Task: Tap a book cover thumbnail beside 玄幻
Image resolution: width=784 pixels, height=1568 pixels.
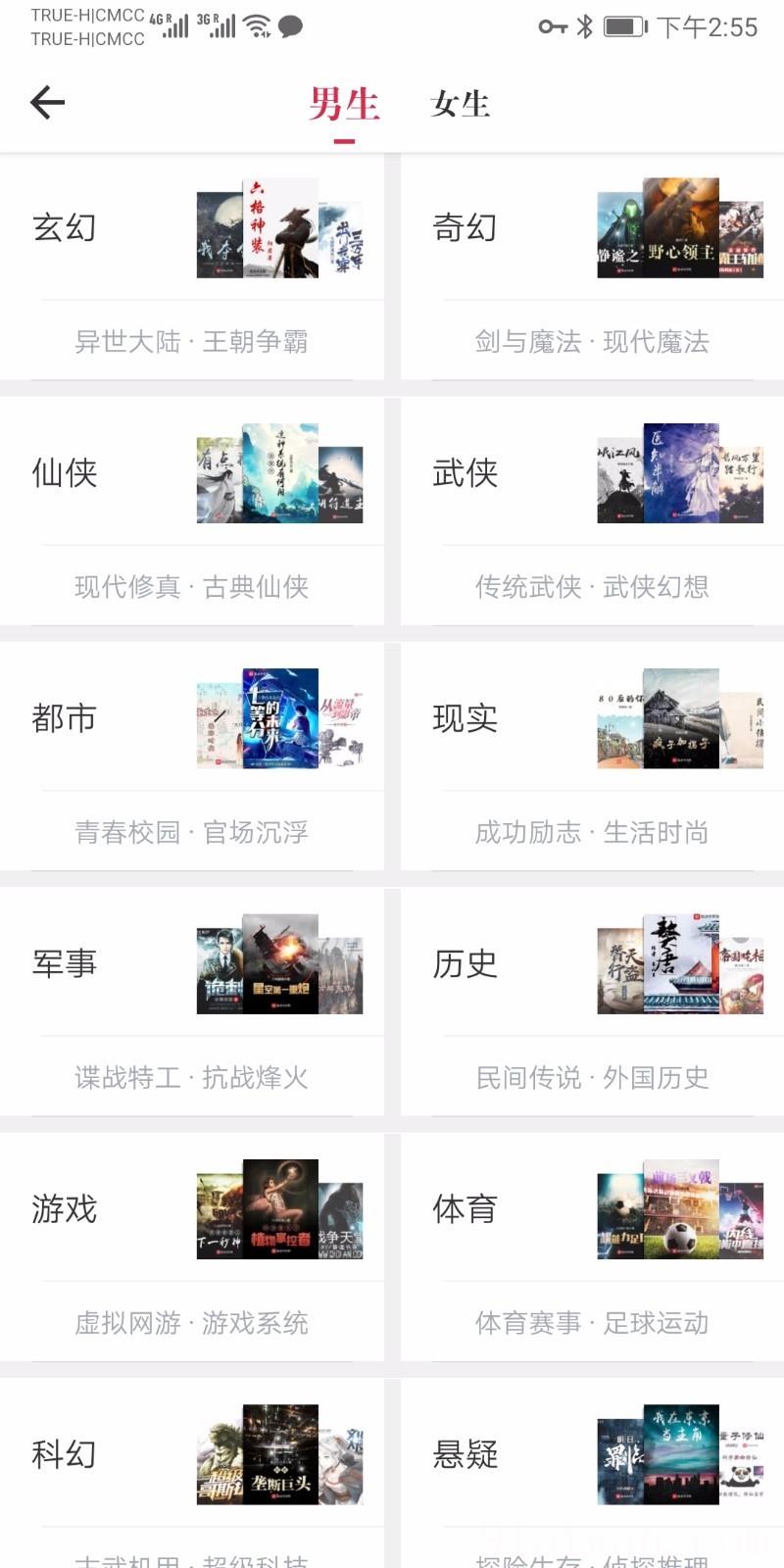Action: [278, 228]
